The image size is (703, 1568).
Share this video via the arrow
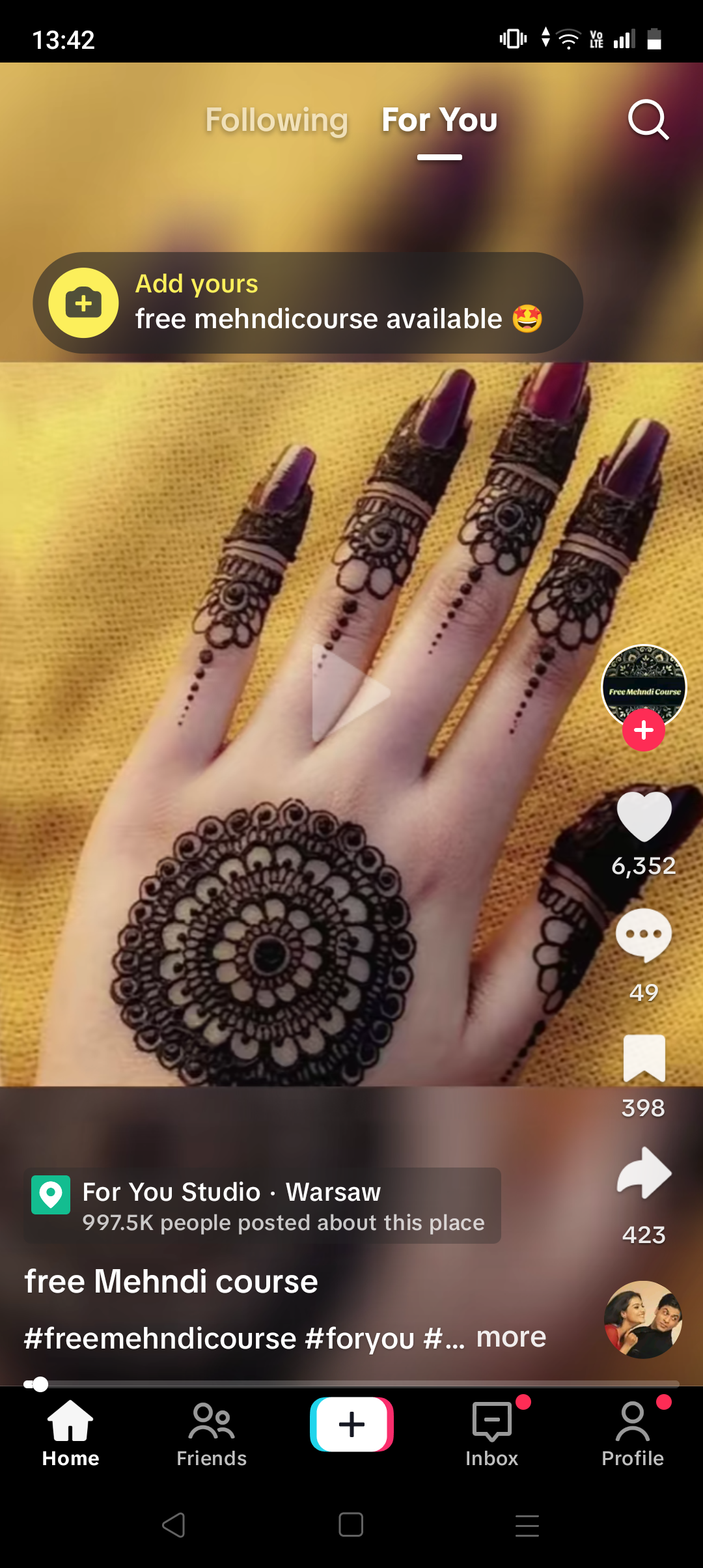point(644,1173)
